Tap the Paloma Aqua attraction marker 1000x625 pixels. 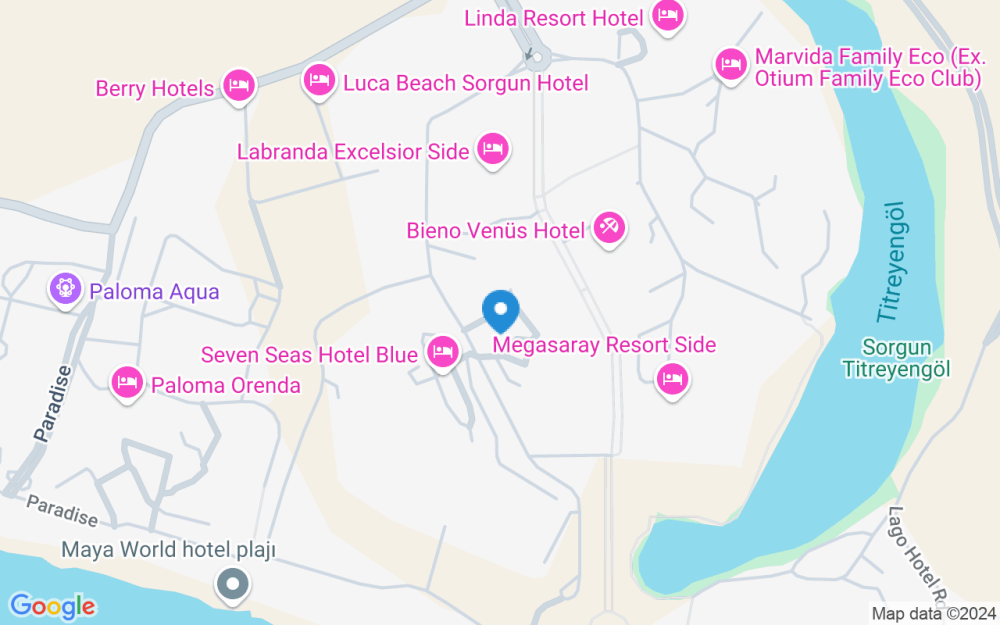click(66, 290)
